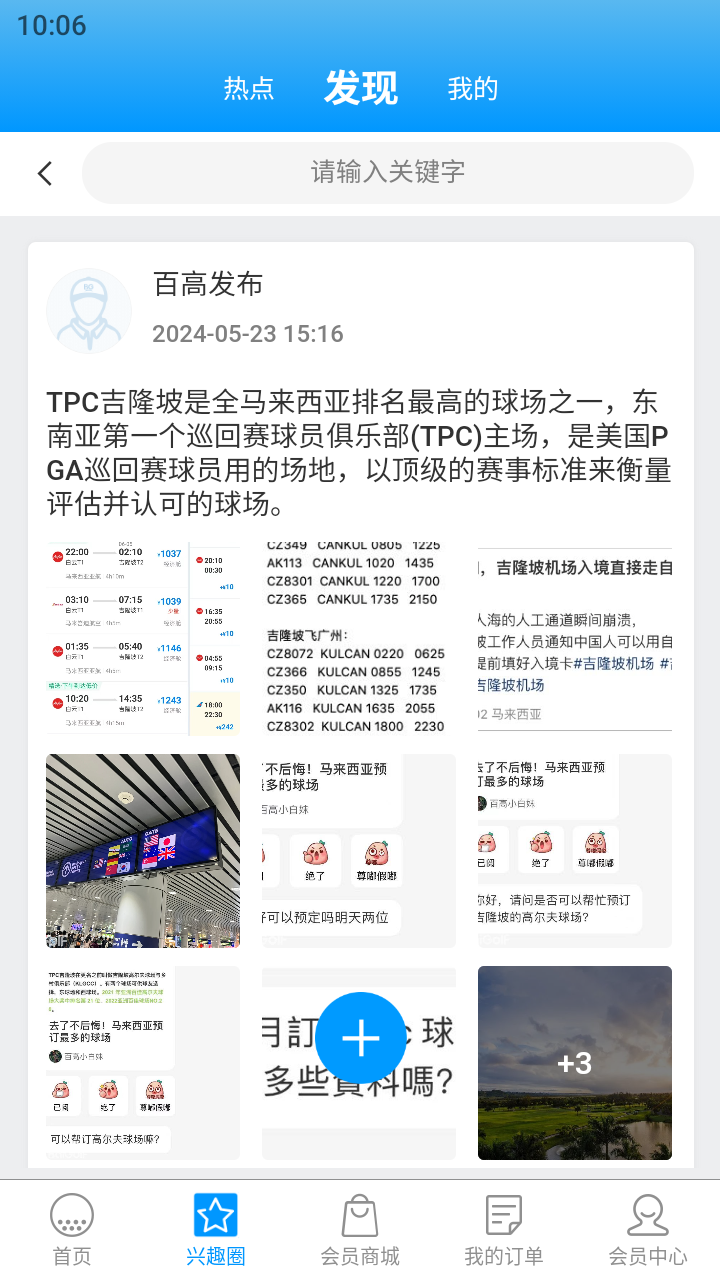Viewport: 720px width, 1280px height.
Task: Go back using the left arrow
Action: point(44,172)
